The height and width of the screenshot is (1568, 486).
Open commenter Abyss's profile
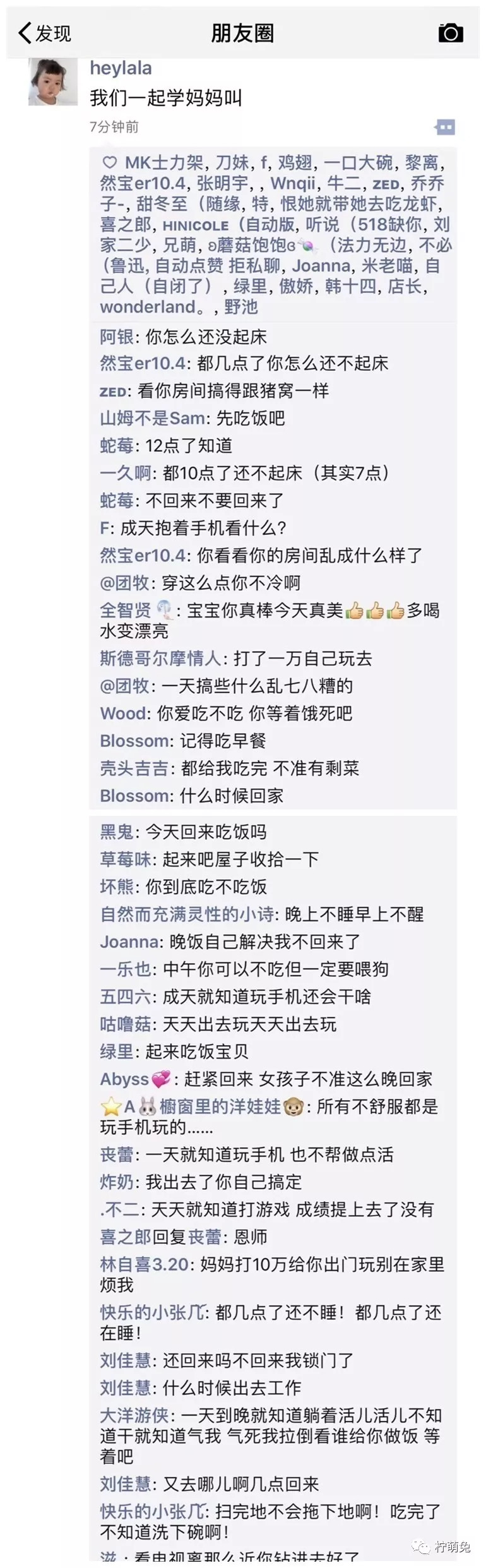click(124, 1079)
